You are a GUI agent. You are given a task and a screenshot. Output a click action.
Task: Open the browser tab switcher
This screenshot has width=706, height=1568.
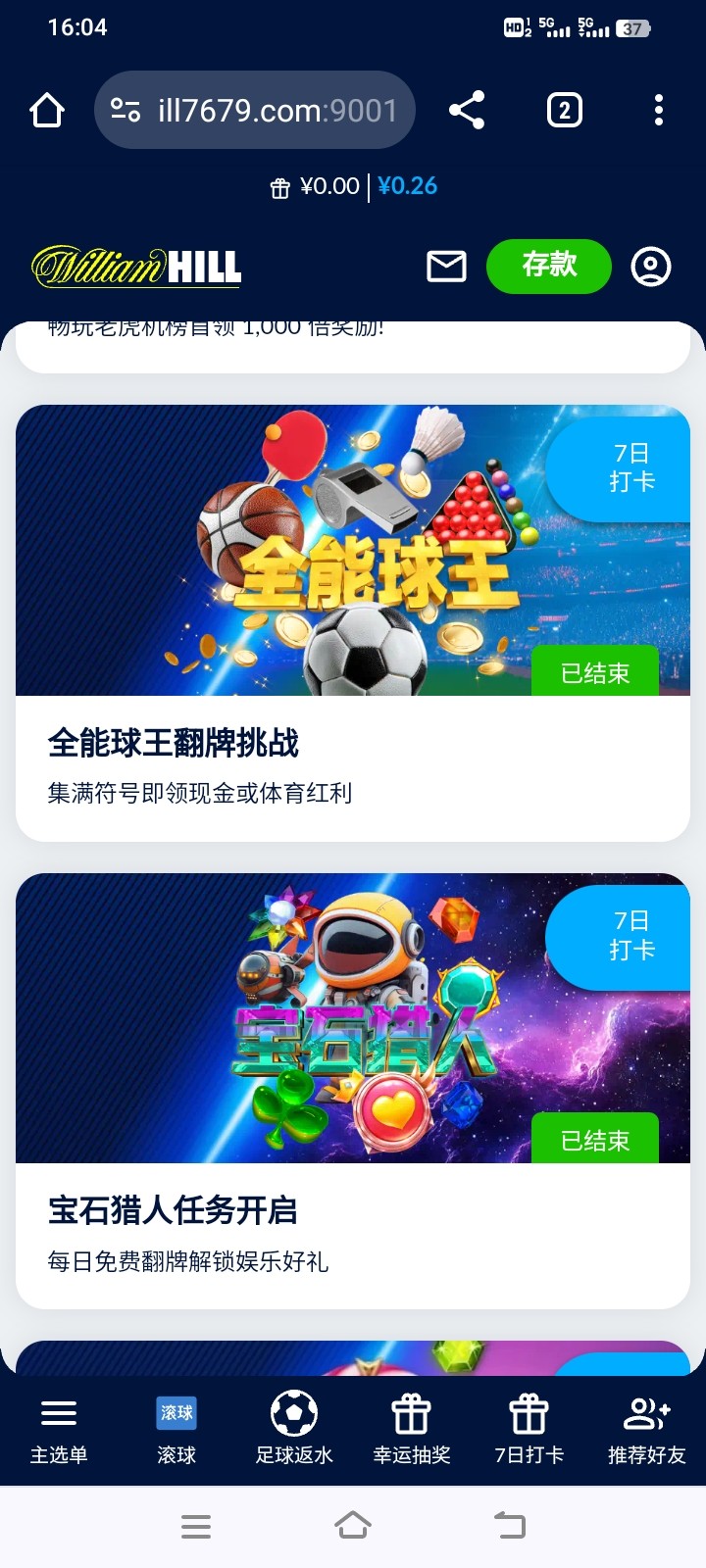[x=564, y=110]
